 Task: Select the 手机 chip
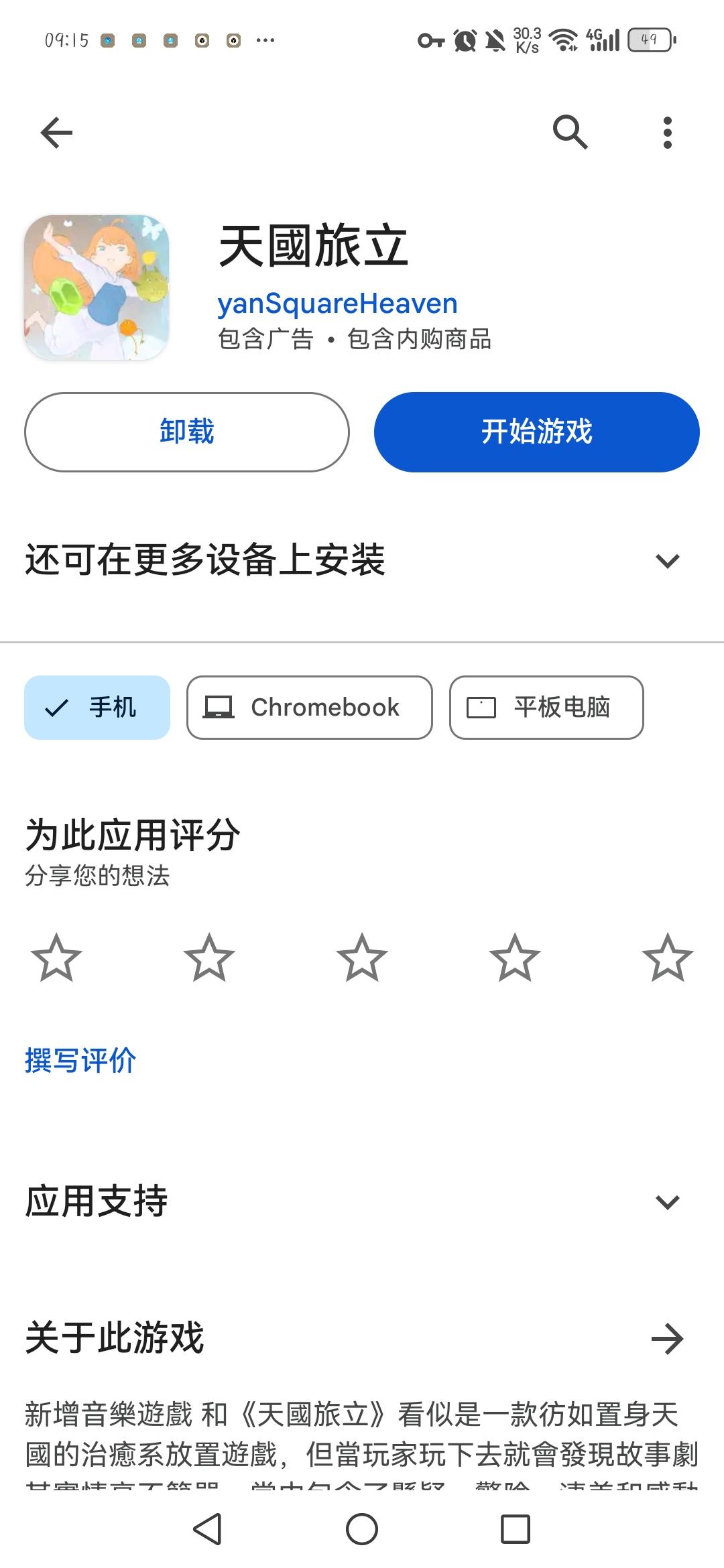tap(97, 707)
